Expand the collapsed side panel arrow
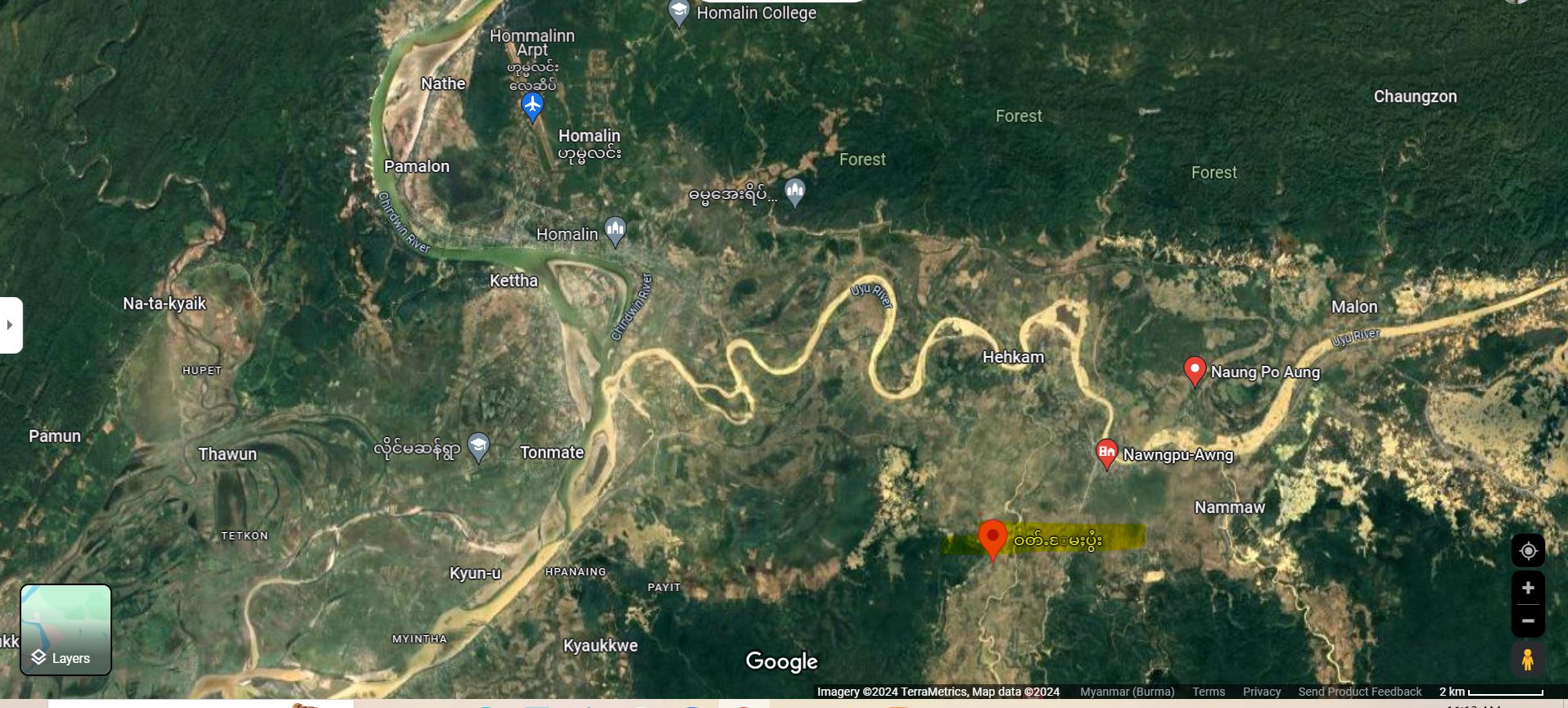Screen dimensions: 1568x708 (10, 325)
